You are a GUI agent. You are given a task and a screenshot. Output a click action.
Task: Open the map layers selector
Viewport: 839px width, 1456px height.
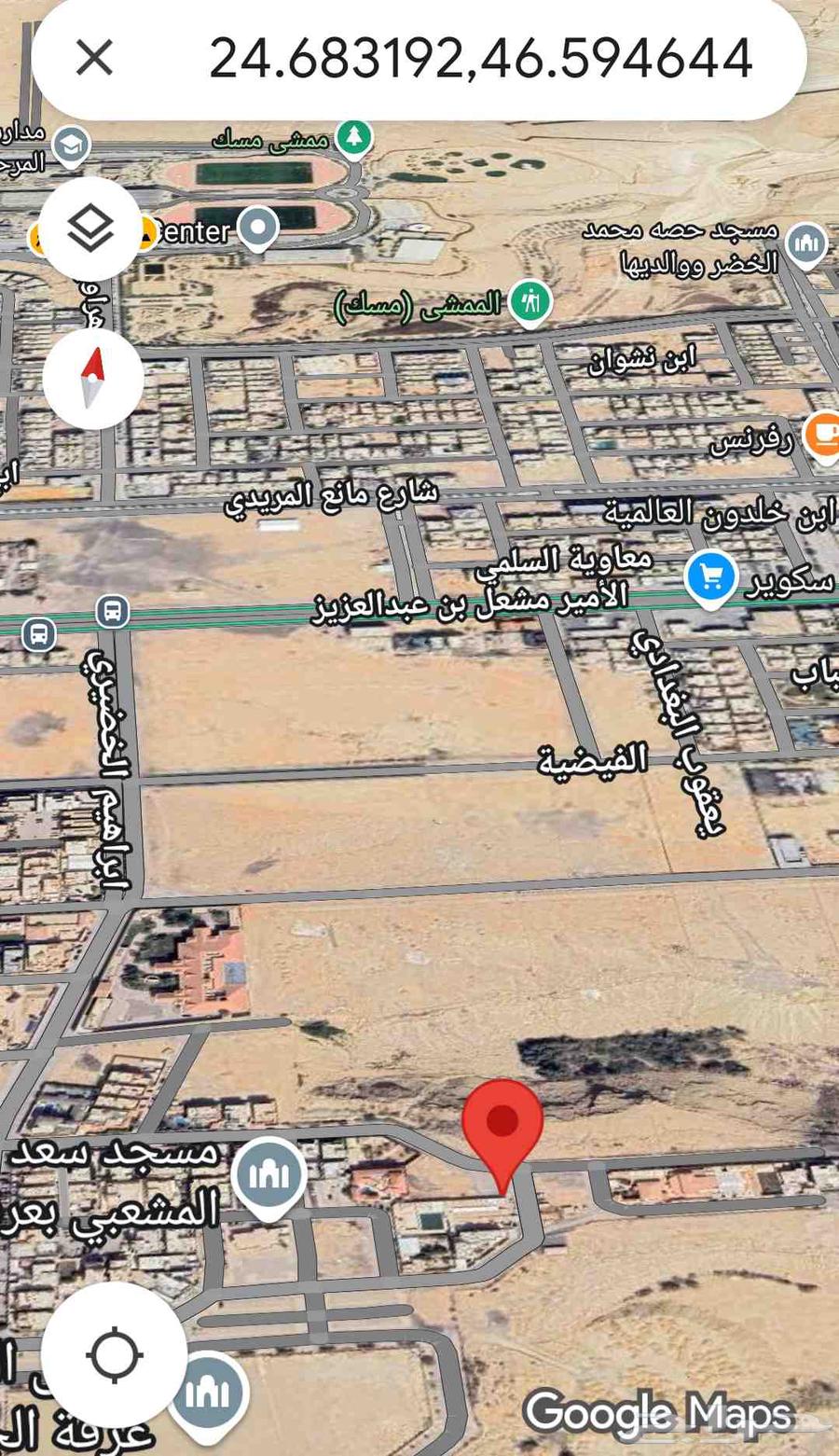click(90, 229)
